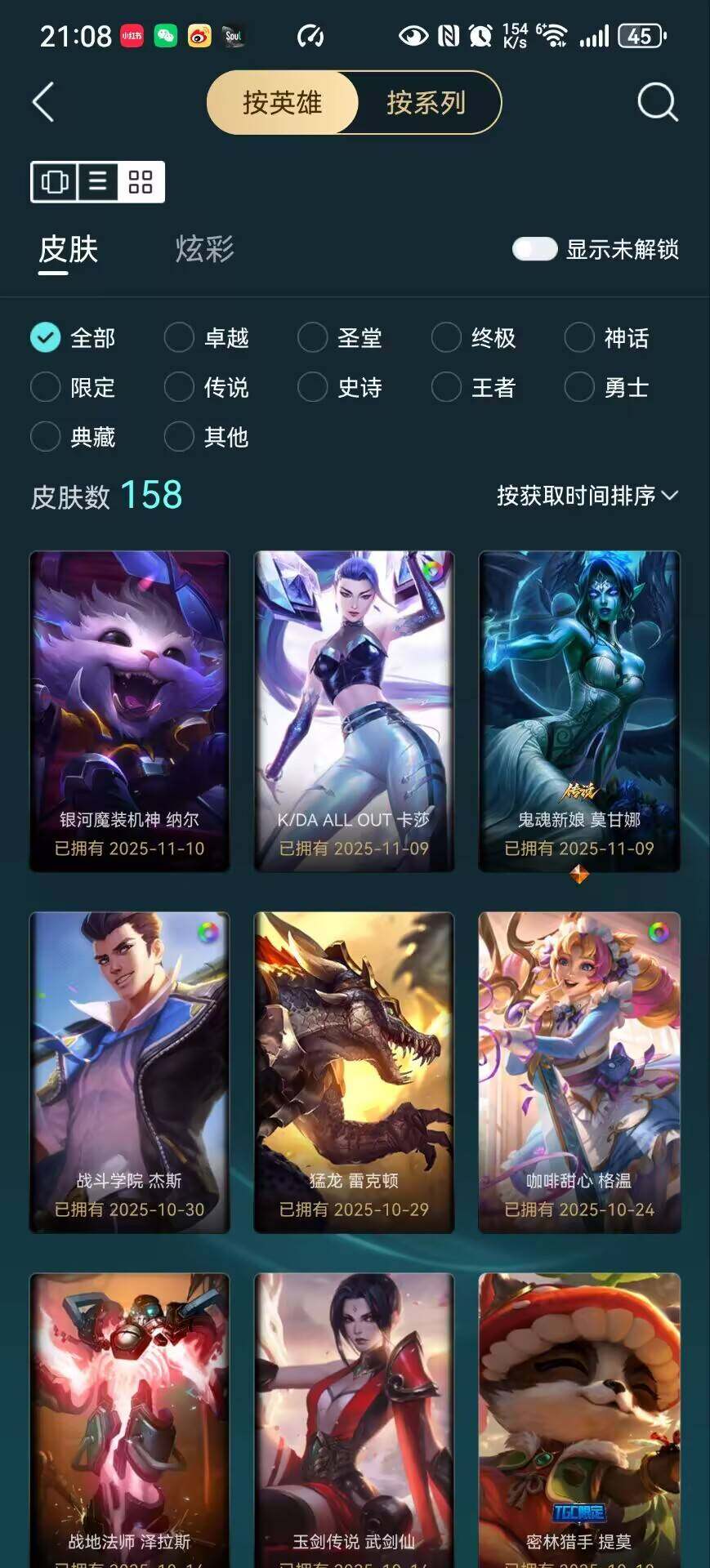This screenshot has height=1568, width=710.
Task: Open the 咖啡甜心 格温 skin card
Action: point(578,1071)
